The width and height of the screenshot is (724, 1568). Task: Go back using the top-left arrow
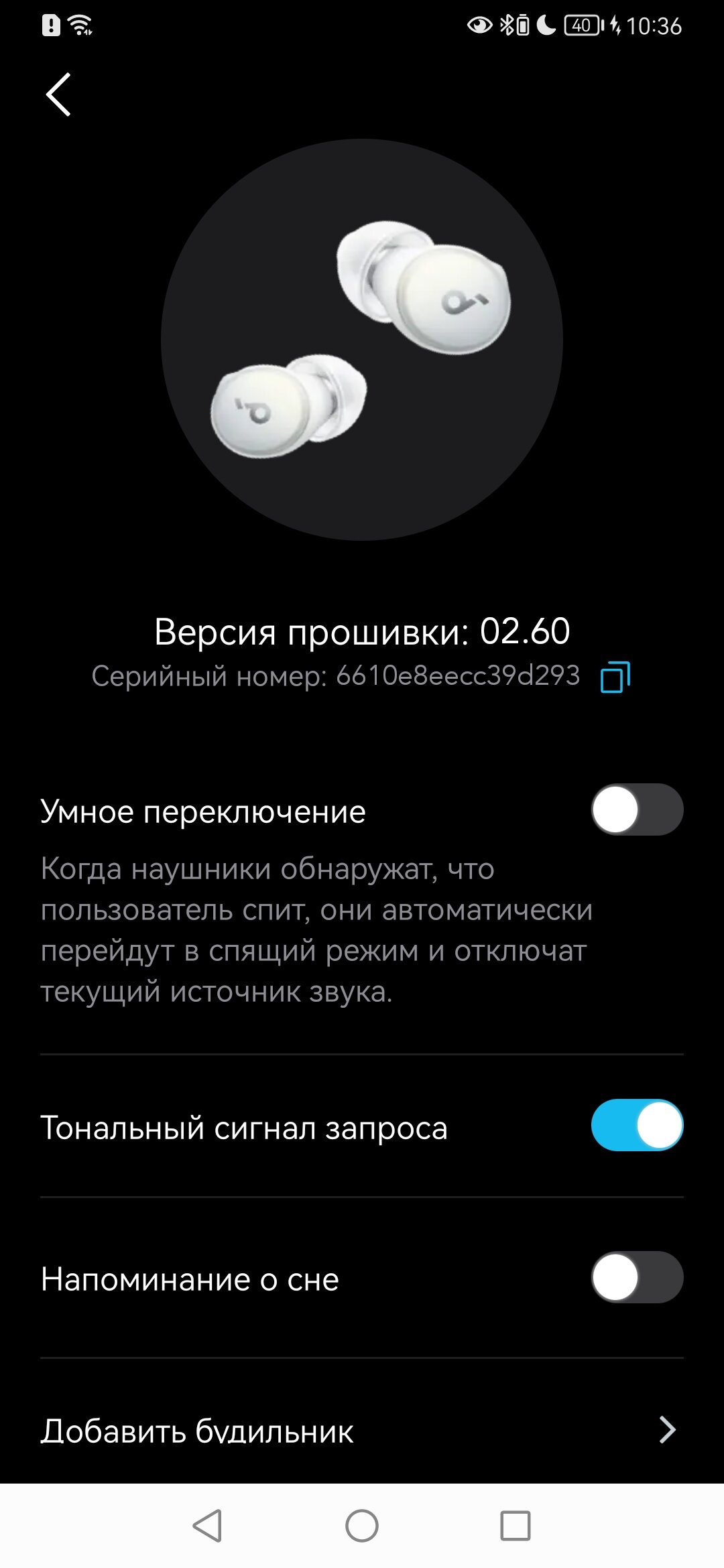point(58,94)
